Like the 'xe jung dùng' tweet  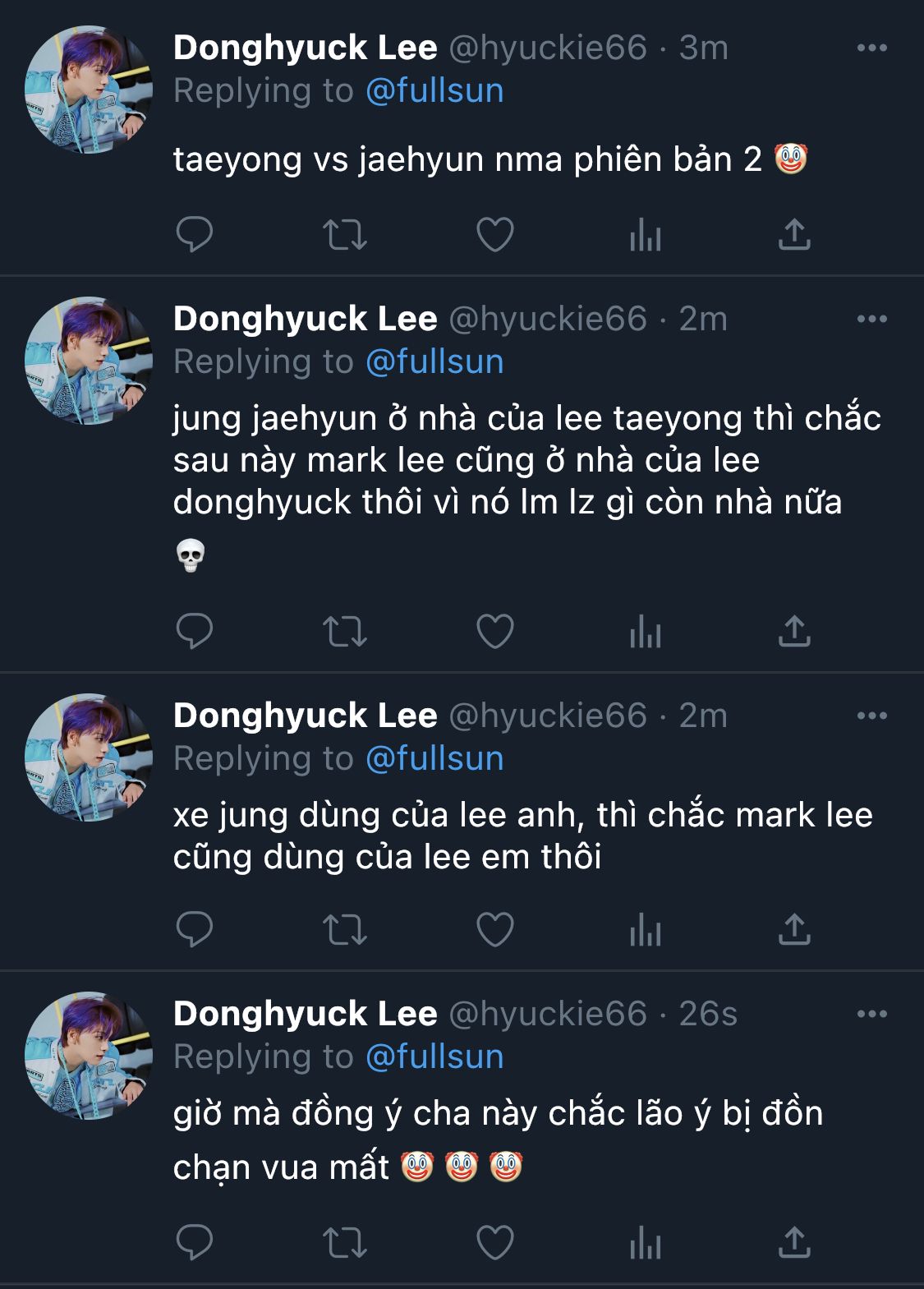495,930
